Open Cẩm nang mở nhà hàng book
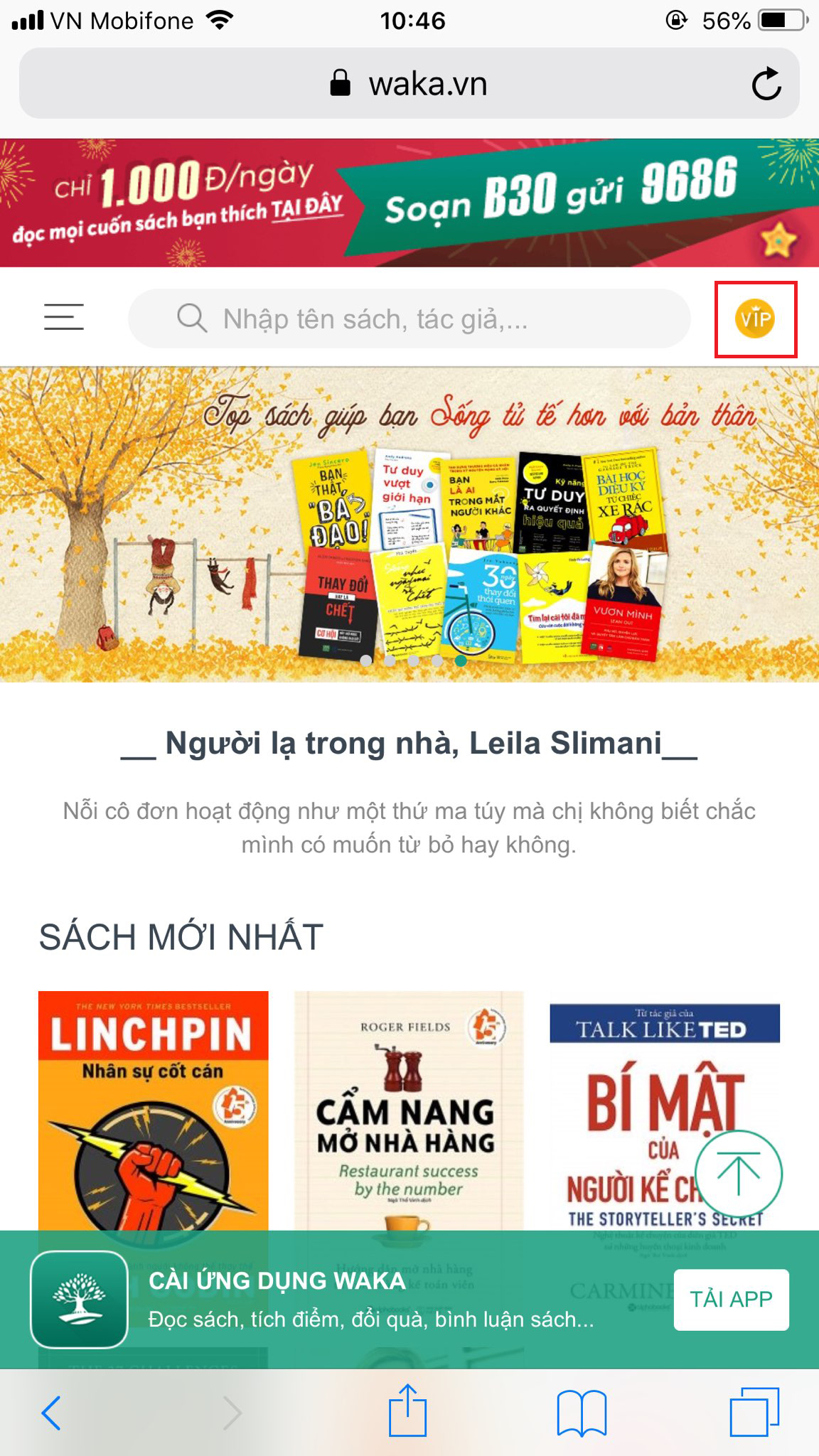The image size is (819, 1456). [x=409, y=1109]
